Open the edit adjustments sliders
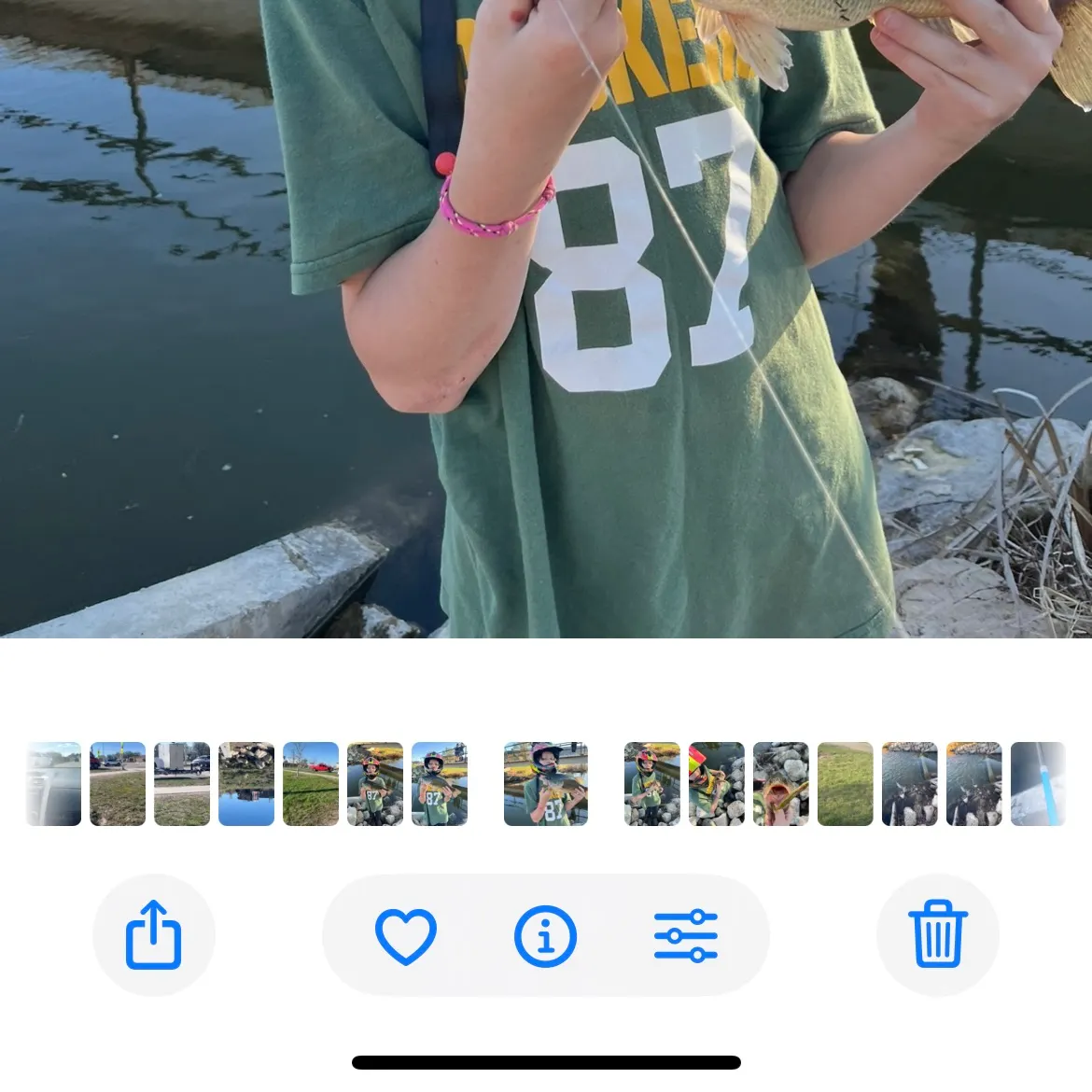 (685, 935)
